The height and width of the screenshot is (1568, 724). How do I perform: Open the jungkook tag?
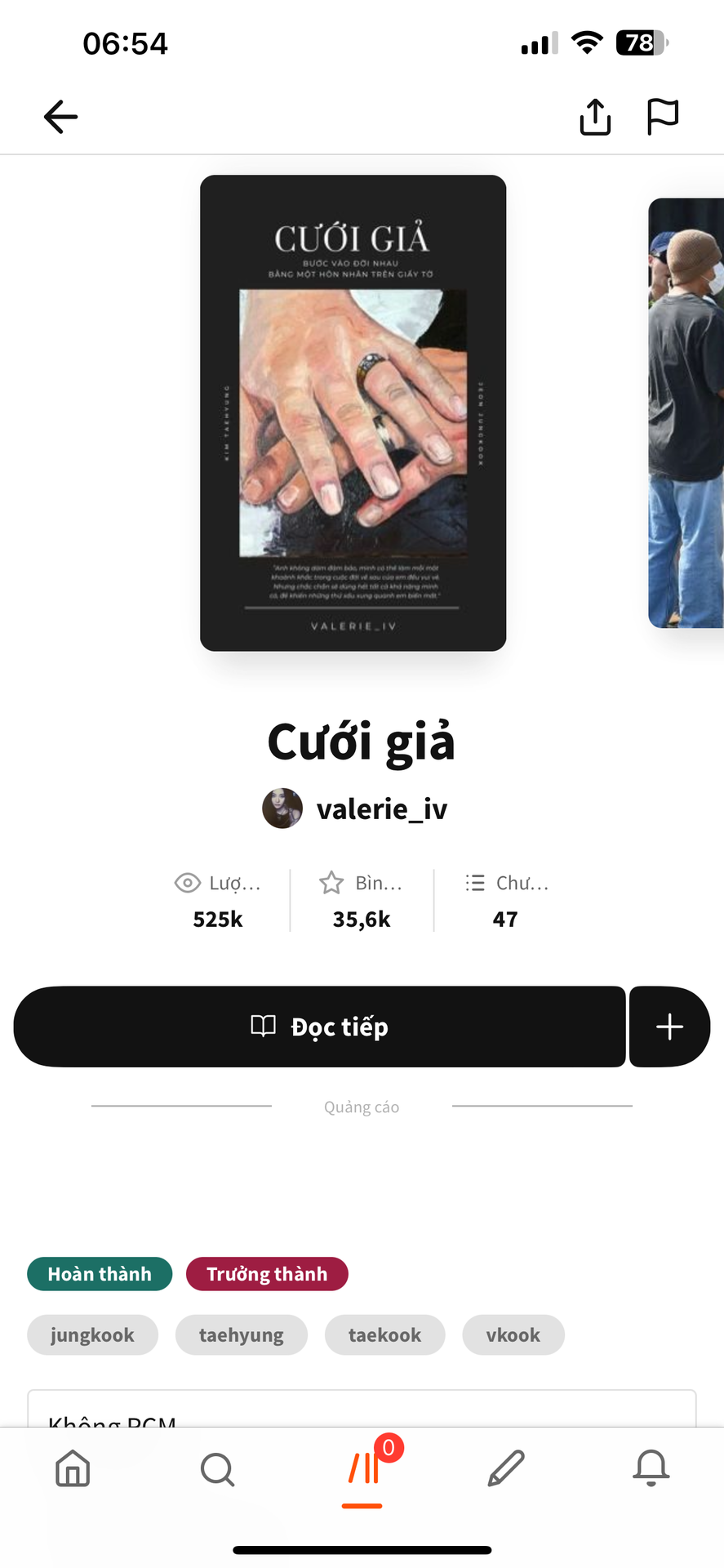[92, 1335]
